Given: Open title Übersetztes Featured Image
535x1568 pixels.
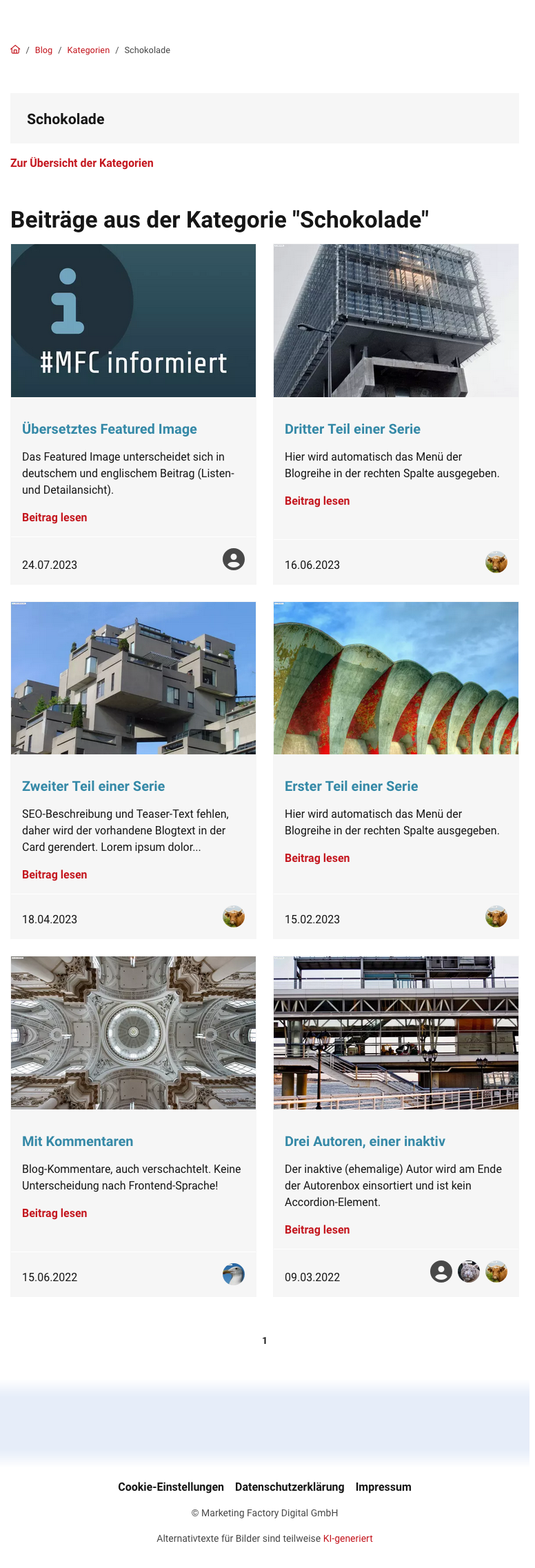Looking at the screenshot, I should point(110,429).
